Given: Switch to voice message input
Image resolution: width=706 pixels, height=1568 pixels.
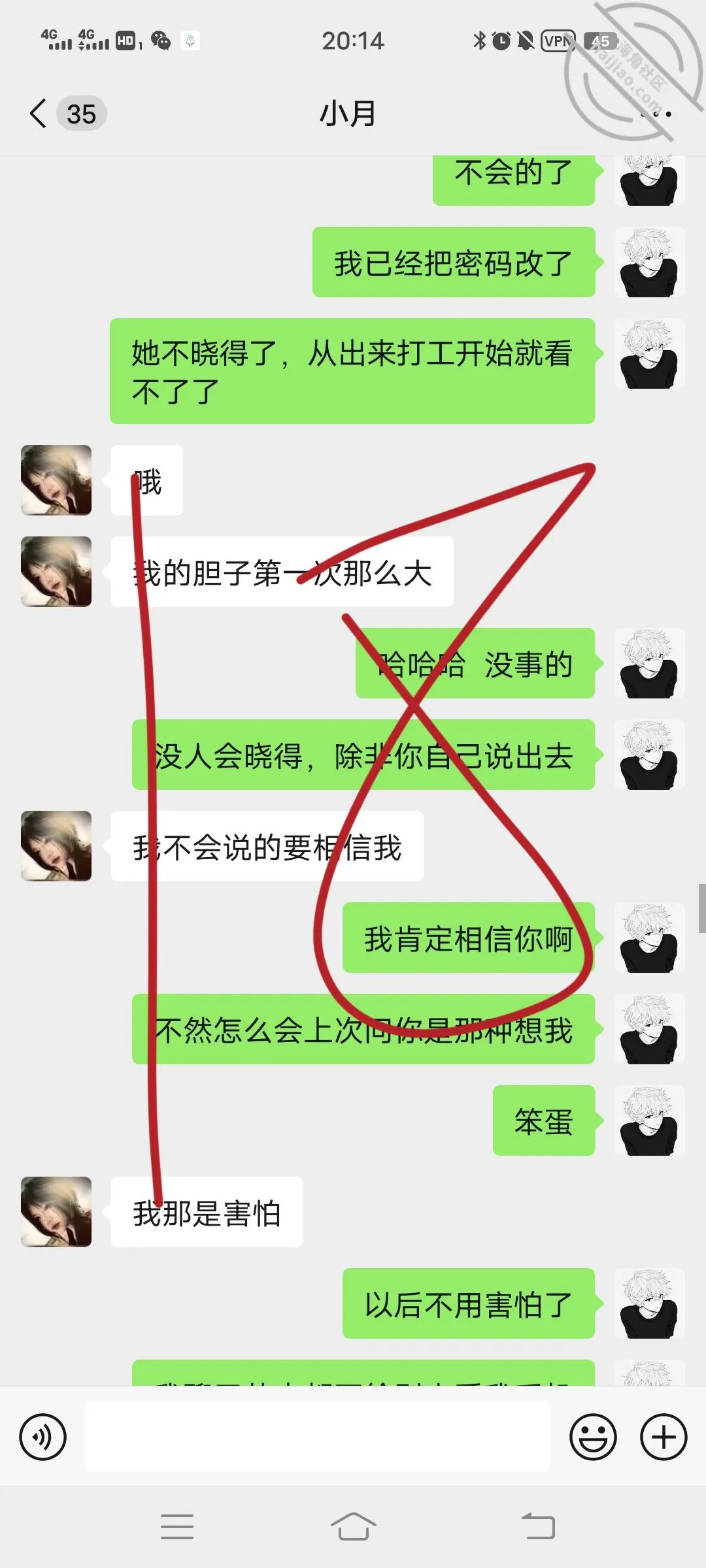Looking at the screenshot, I should (42, 1437).
